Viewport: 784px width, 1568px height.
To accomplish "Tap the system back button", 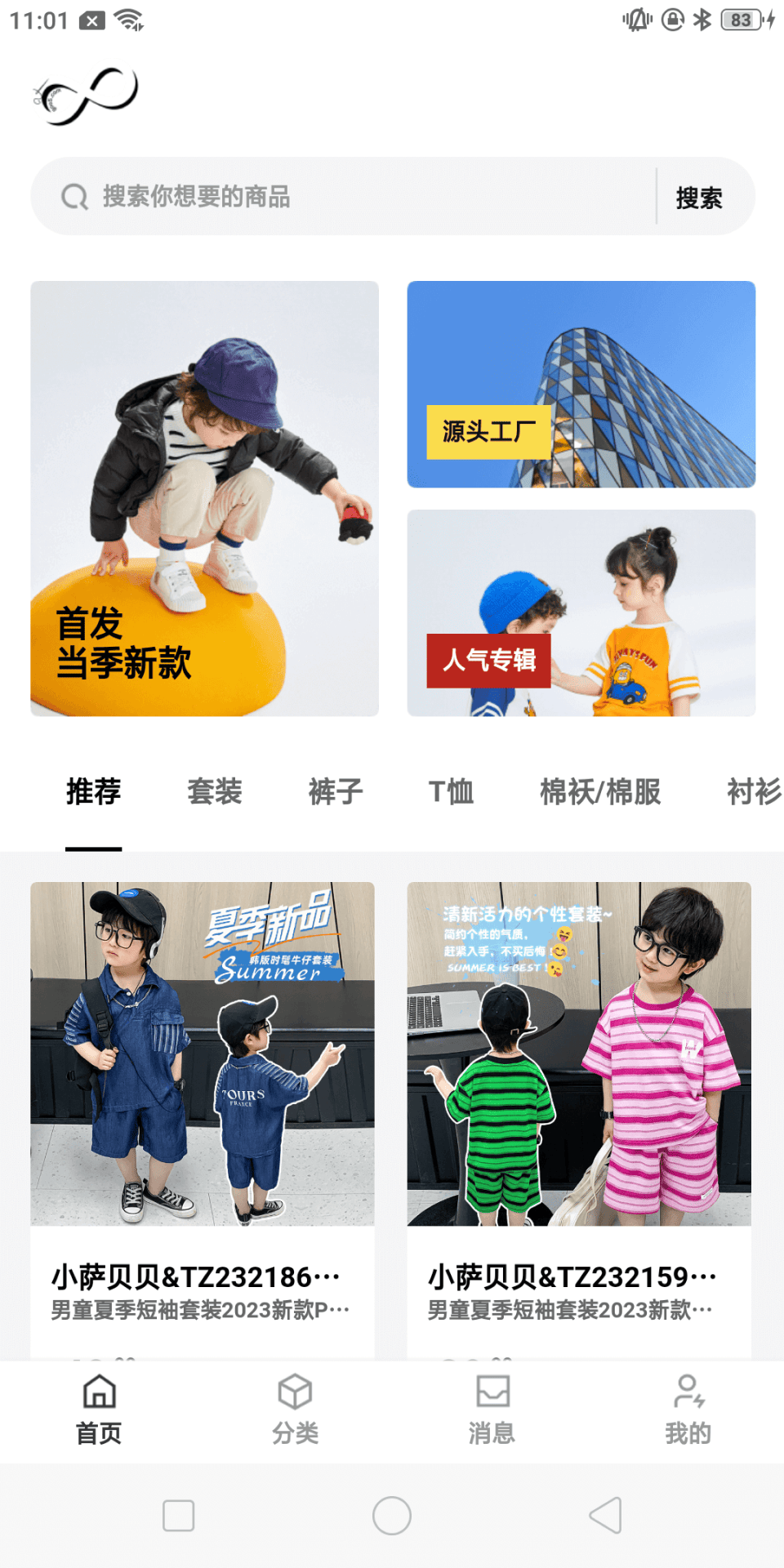I will [x=605, y=1516].
